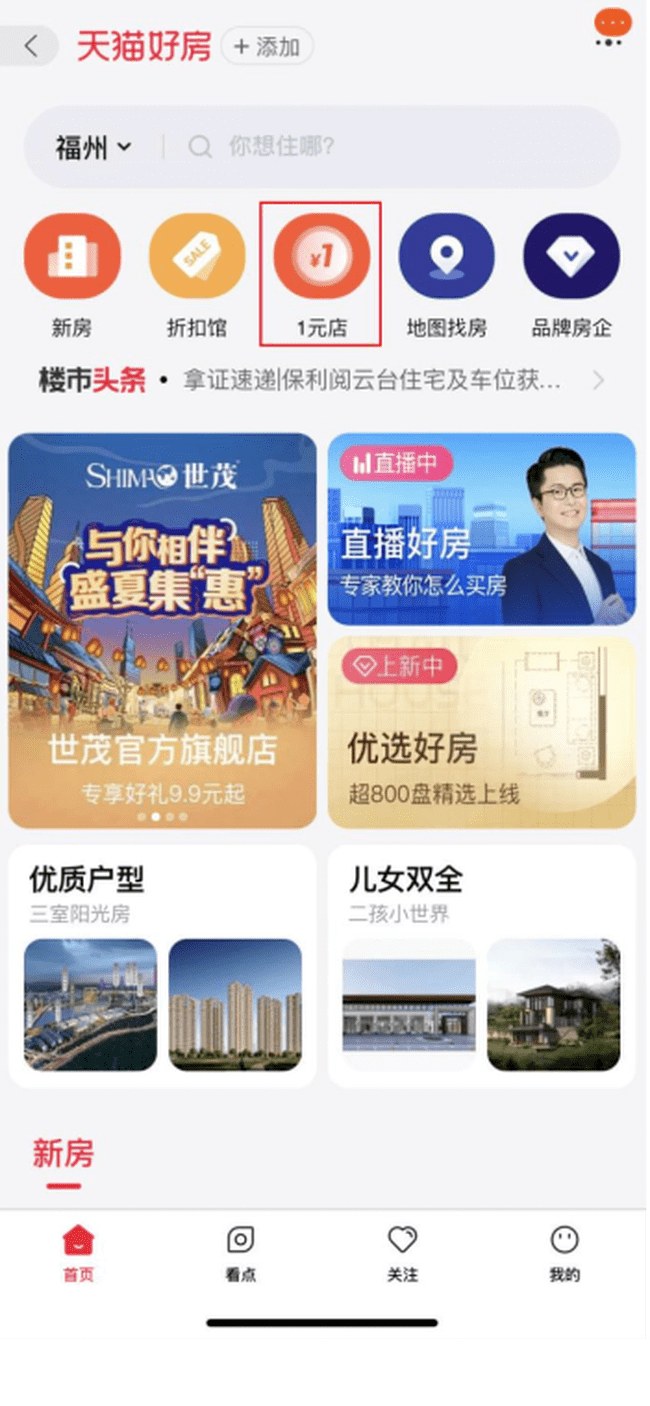Open the 世茂官方旗舰店 banner

point(162,630)
